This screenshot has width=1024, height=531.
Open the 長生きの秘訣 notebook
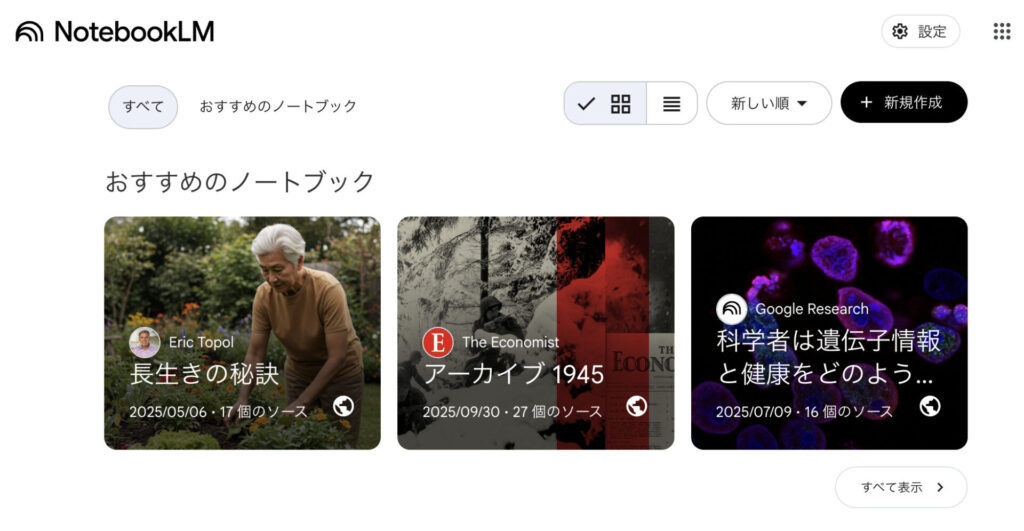point(242,333)
